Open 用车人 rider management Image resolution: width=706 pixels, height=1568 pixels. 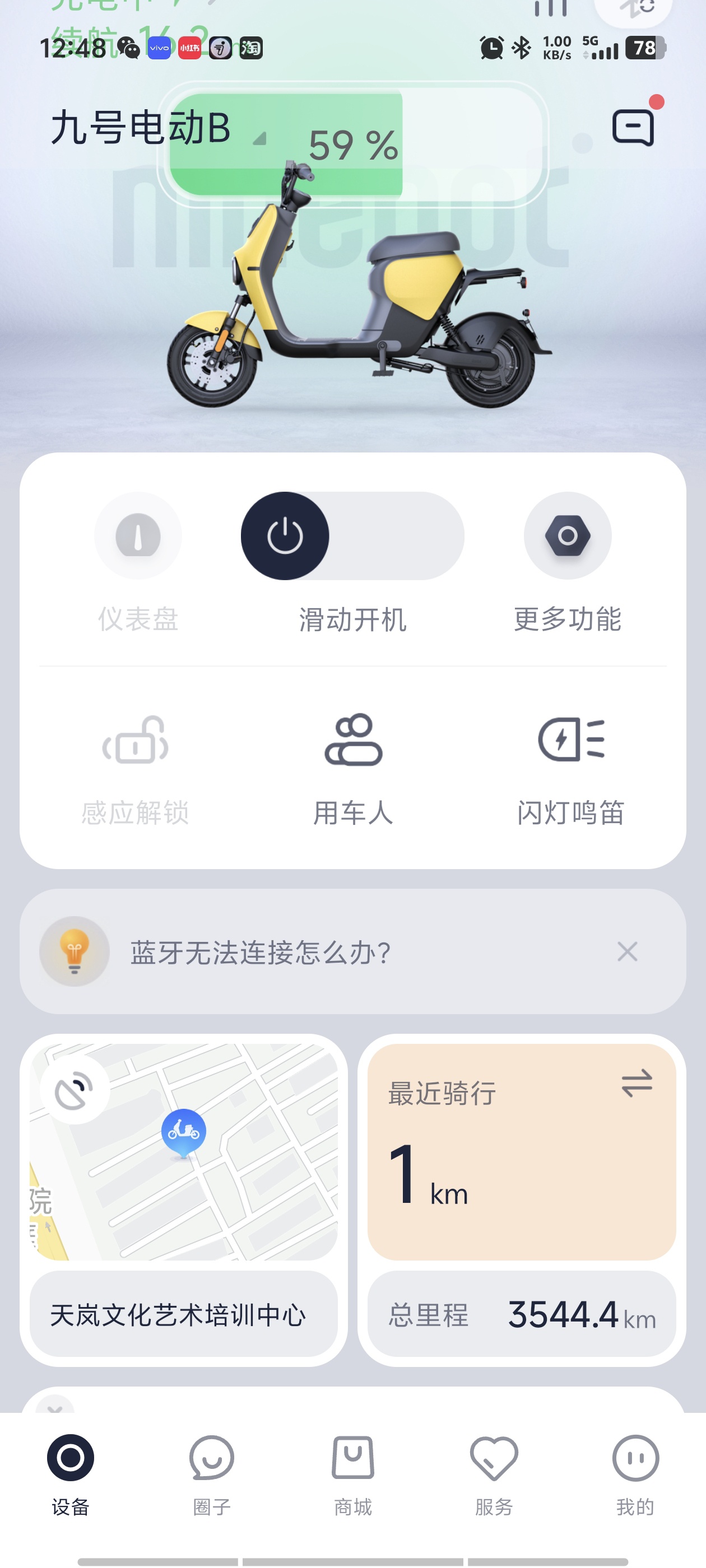(354, 741)
